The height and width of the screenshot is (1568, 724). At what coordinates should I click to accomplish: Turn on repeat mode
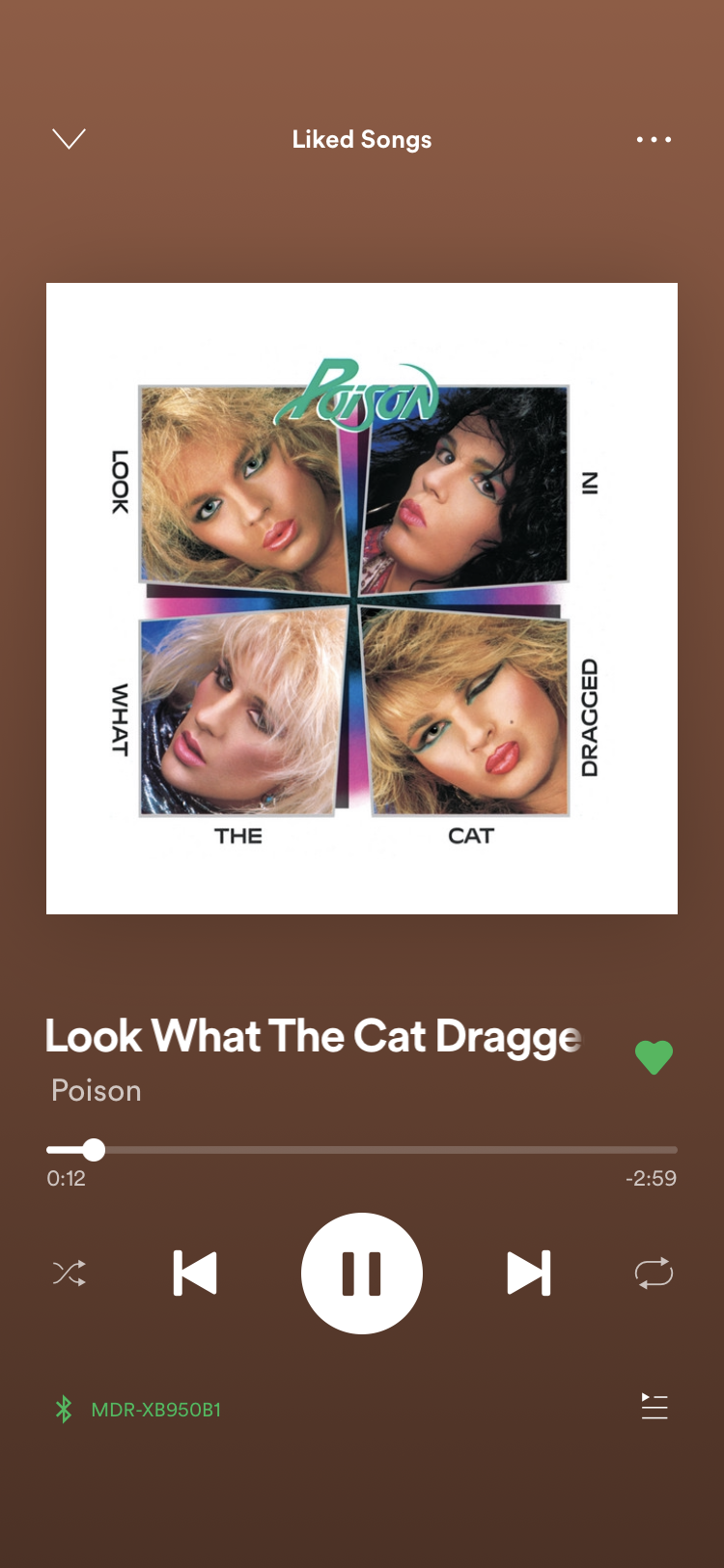654,1273
